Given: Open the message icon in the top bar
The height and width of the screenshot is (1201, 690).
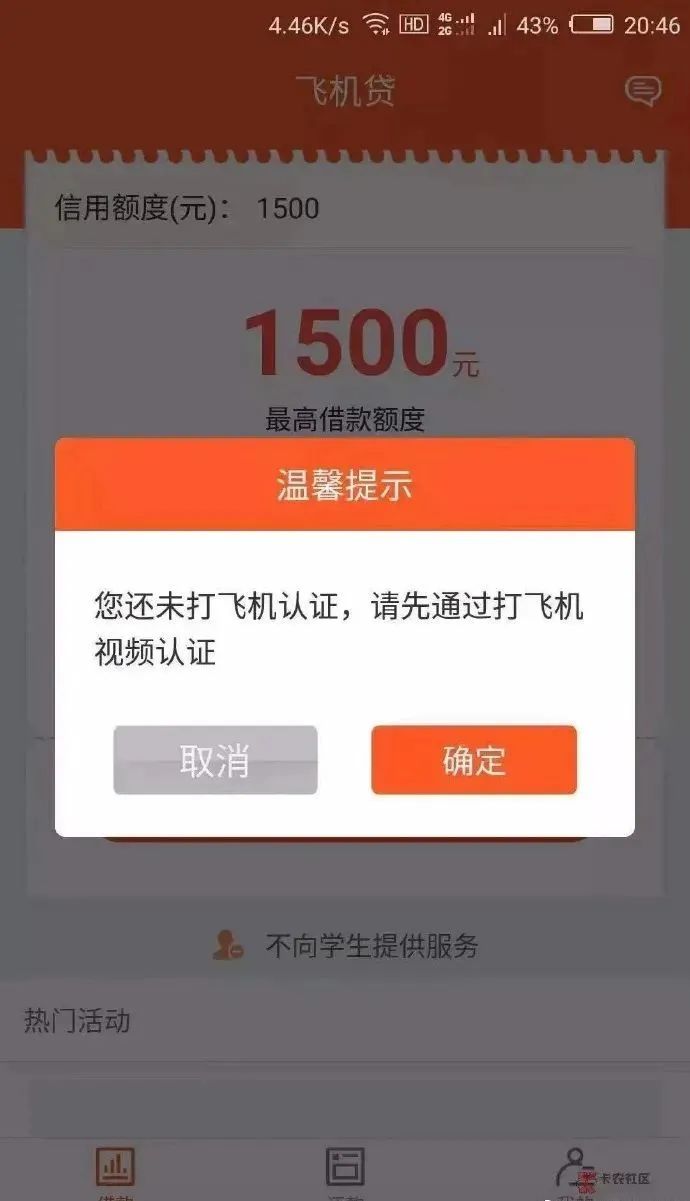Looking at the screenshot, I should coord(642,91).
